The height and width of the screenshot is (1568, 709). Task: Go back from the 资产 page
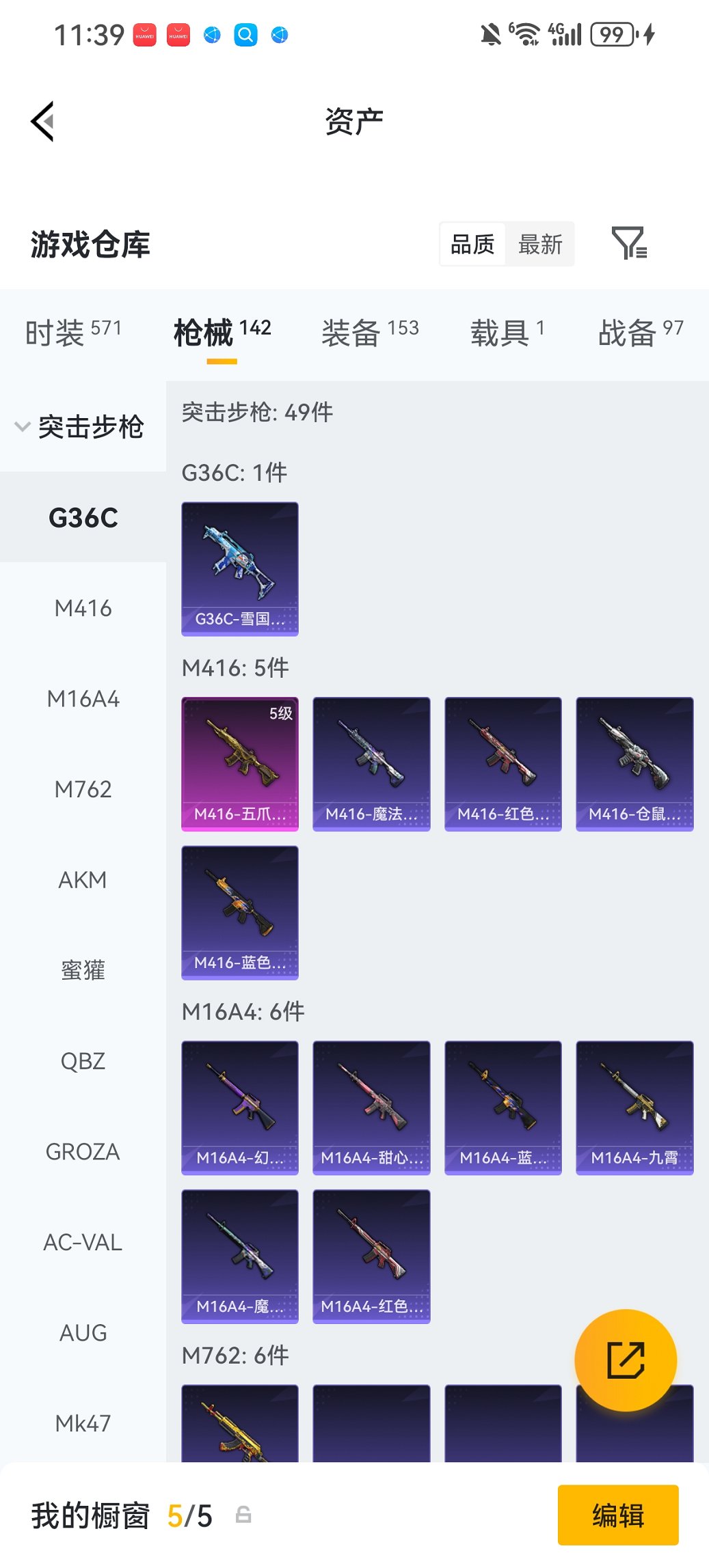click(42, 122)
